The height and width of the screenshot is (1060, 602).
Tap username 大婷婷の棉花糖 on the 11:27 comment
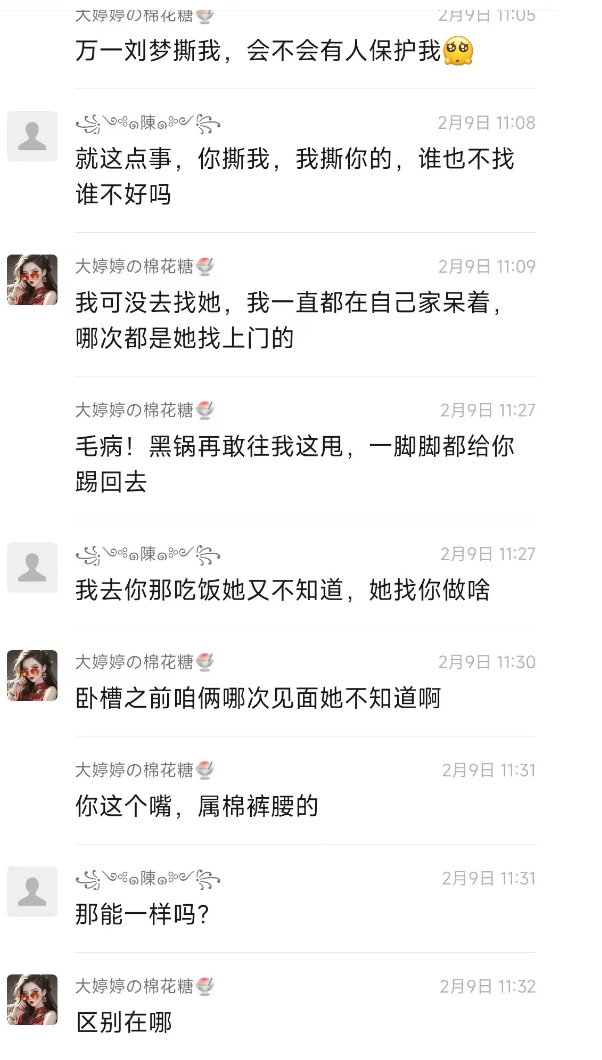pos(144,410)
